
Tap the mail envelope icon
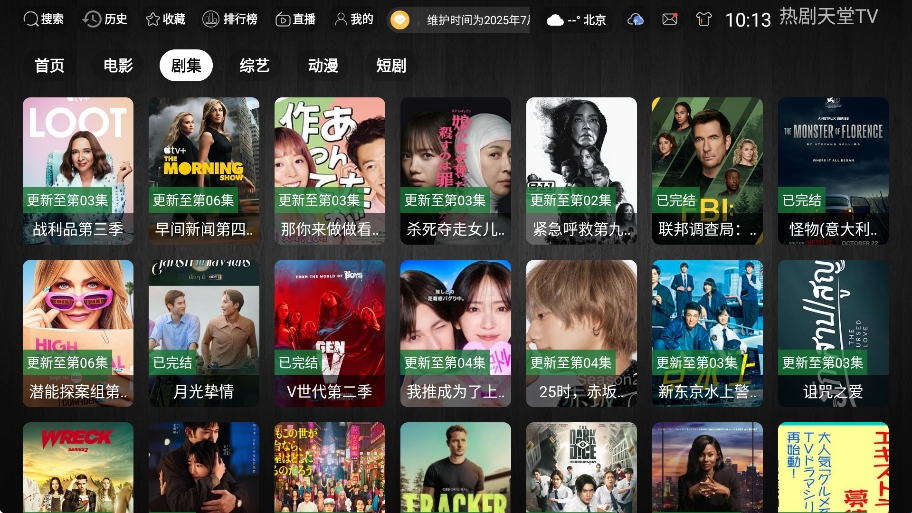670,19
